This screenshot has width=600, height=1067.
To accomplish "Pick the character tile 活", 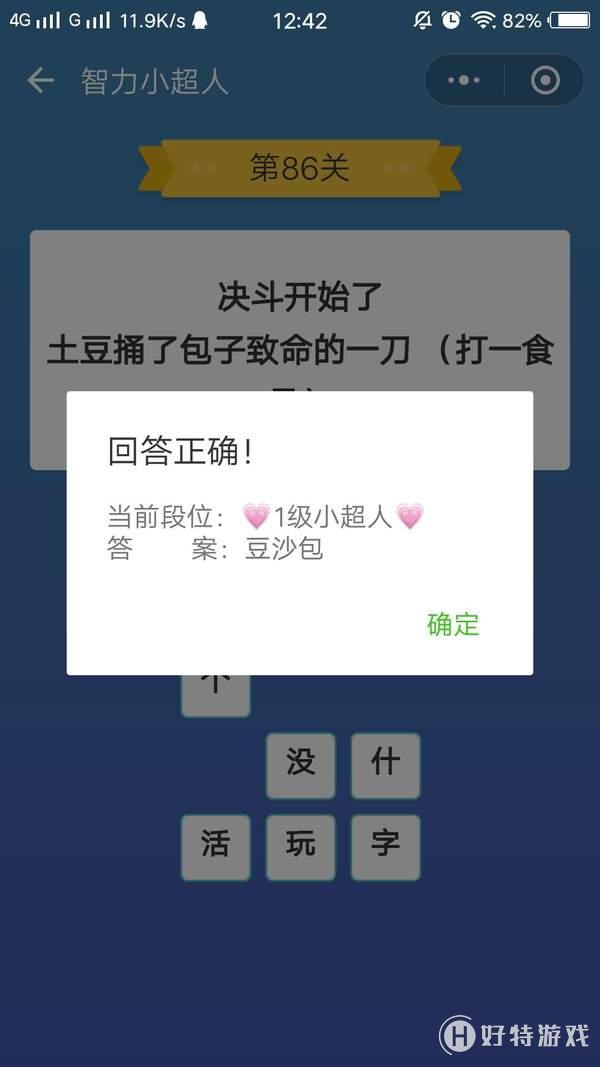I will 215,847.
